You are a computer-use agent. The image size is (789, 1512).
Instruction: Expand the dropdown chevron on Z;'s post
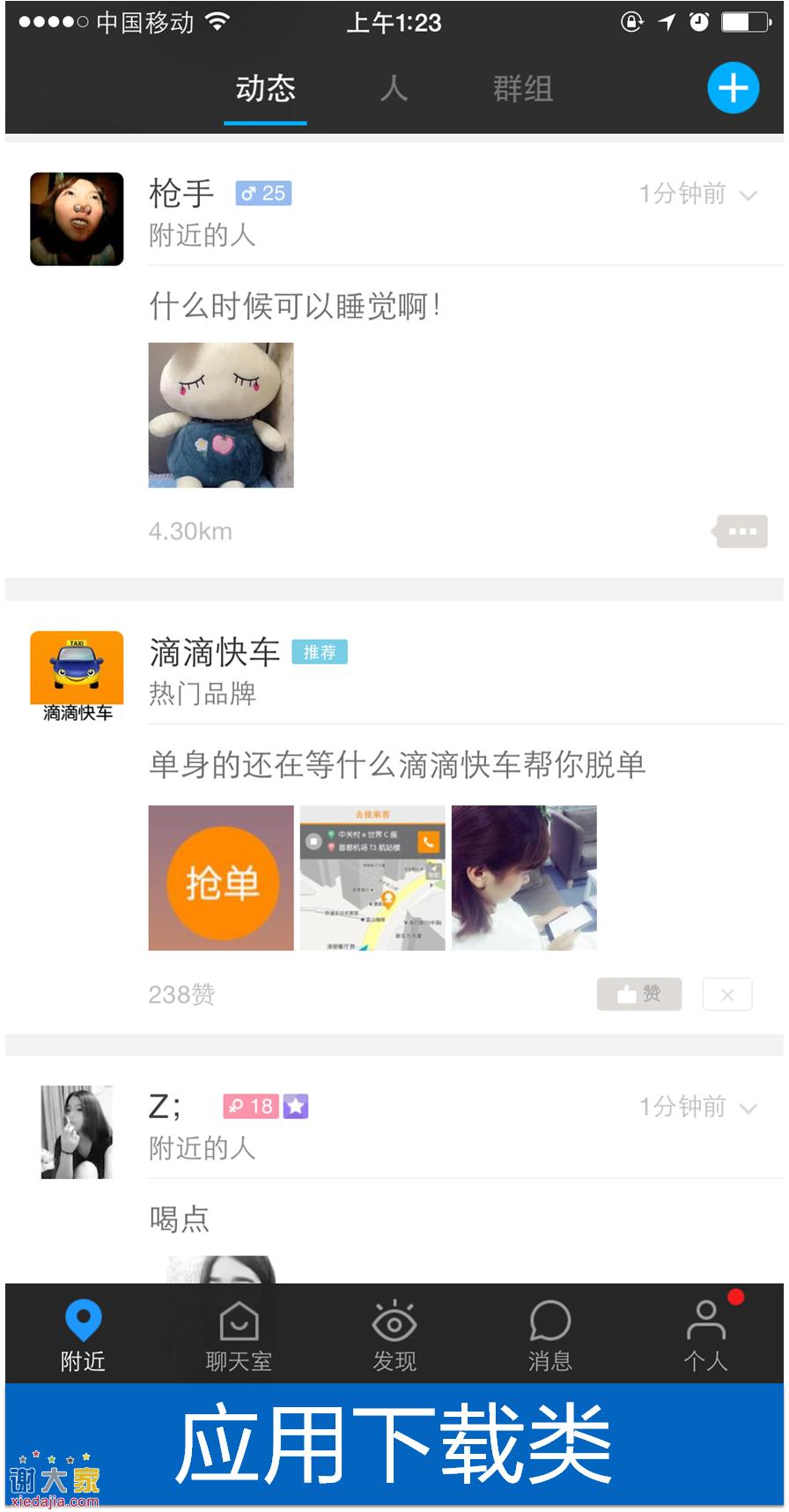(x=748, y=1108)
